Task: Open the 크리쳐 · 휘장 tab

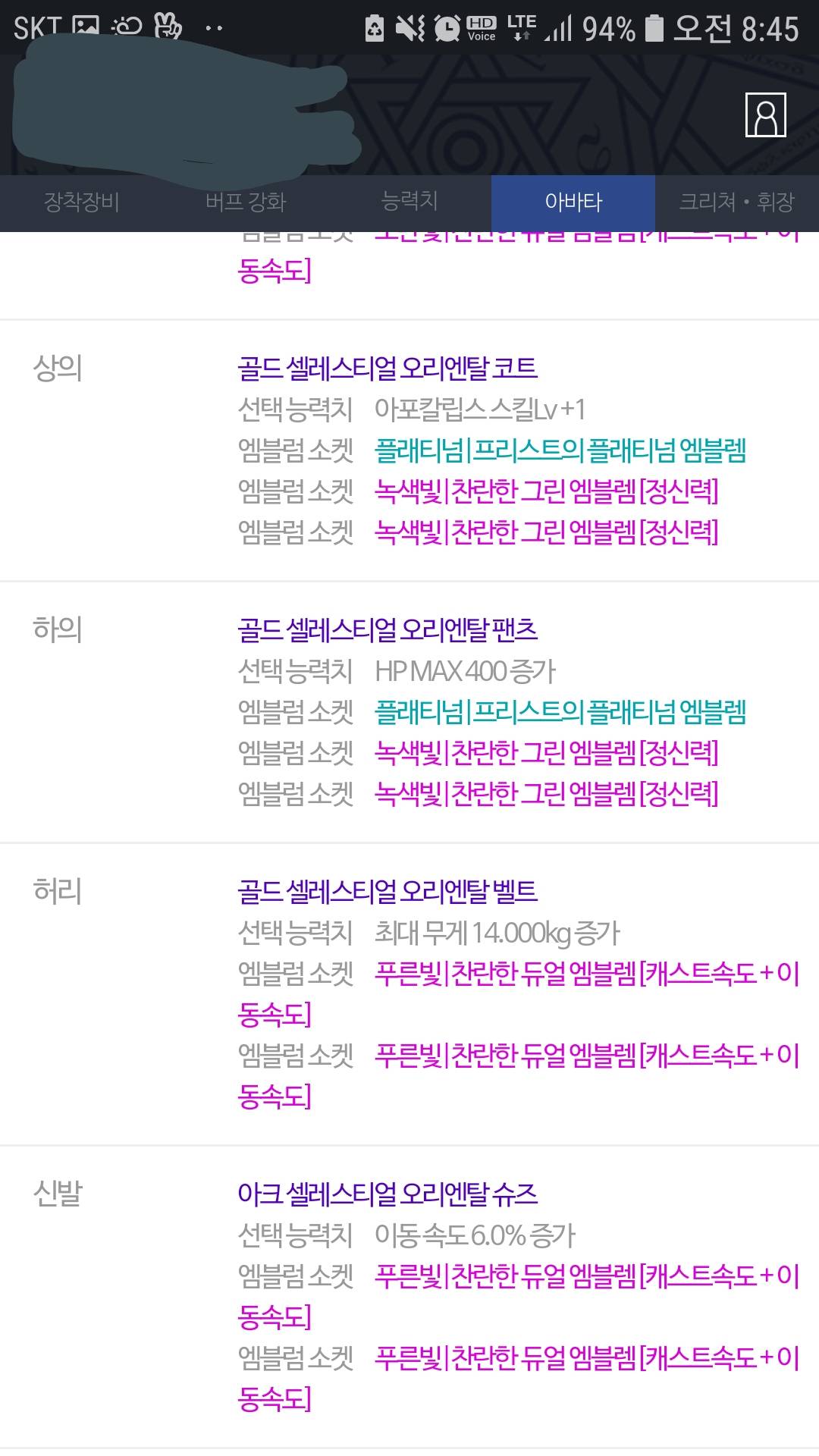Action: [x=736, y=202]
